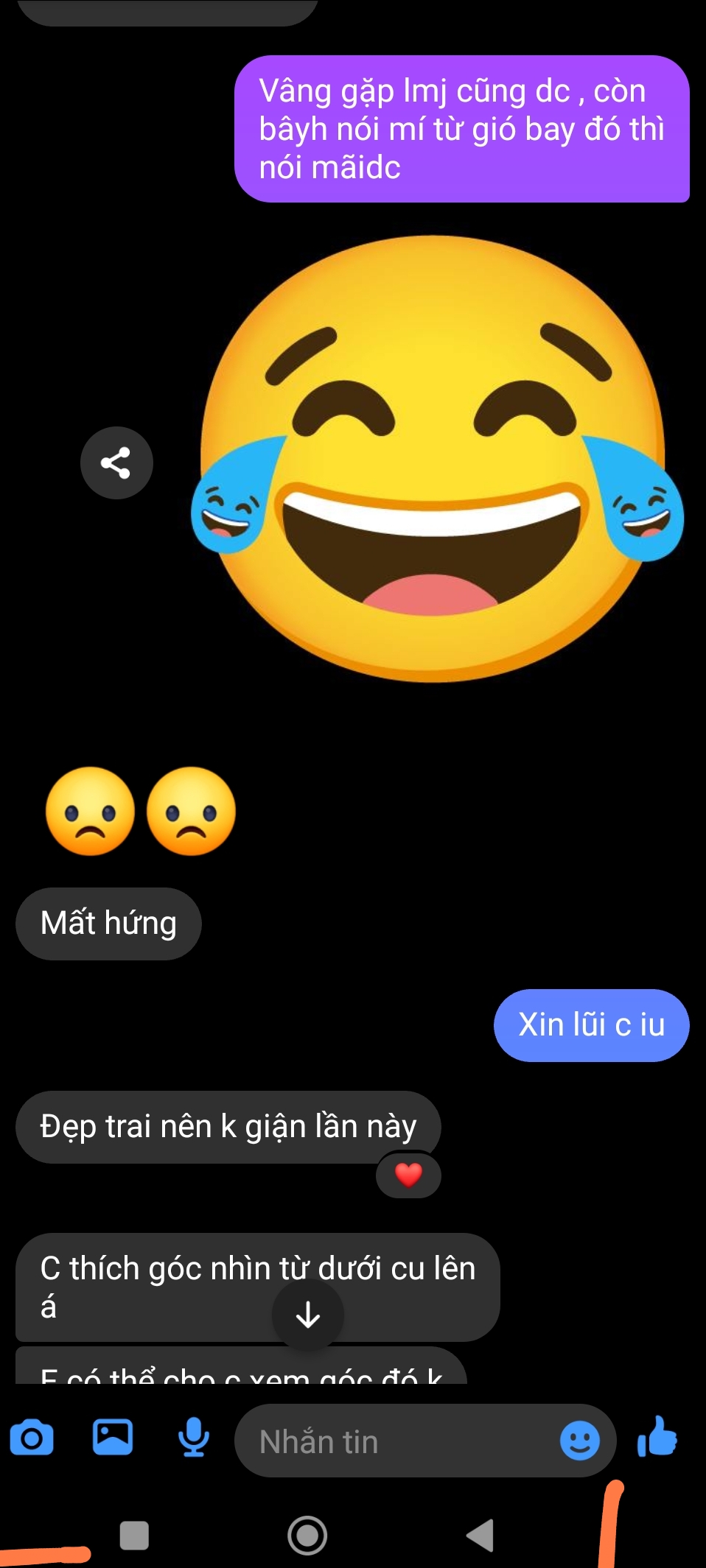
Task: View the heart reaction on the message
Action: [x=408, y=1174]
